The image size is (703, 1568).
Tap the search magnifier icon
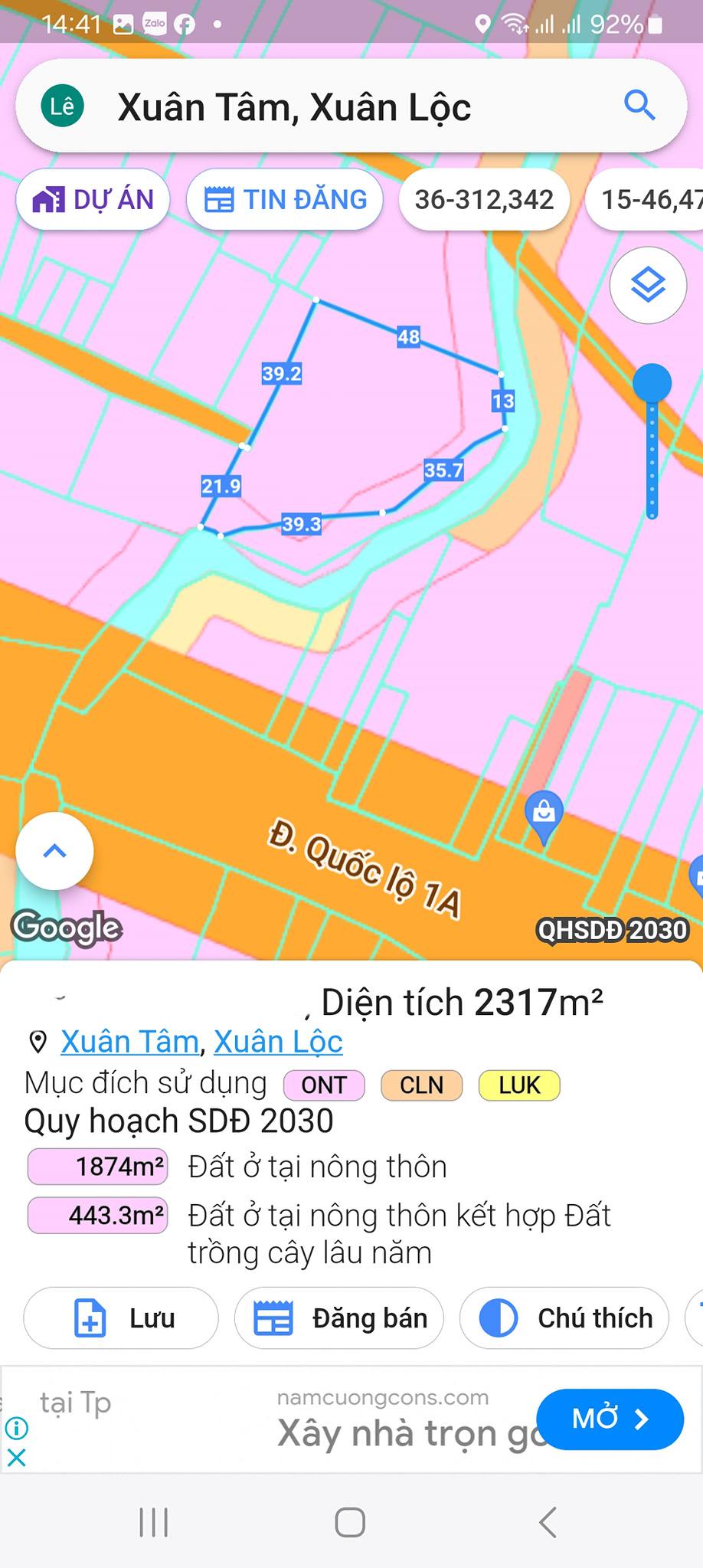(639, 106)
